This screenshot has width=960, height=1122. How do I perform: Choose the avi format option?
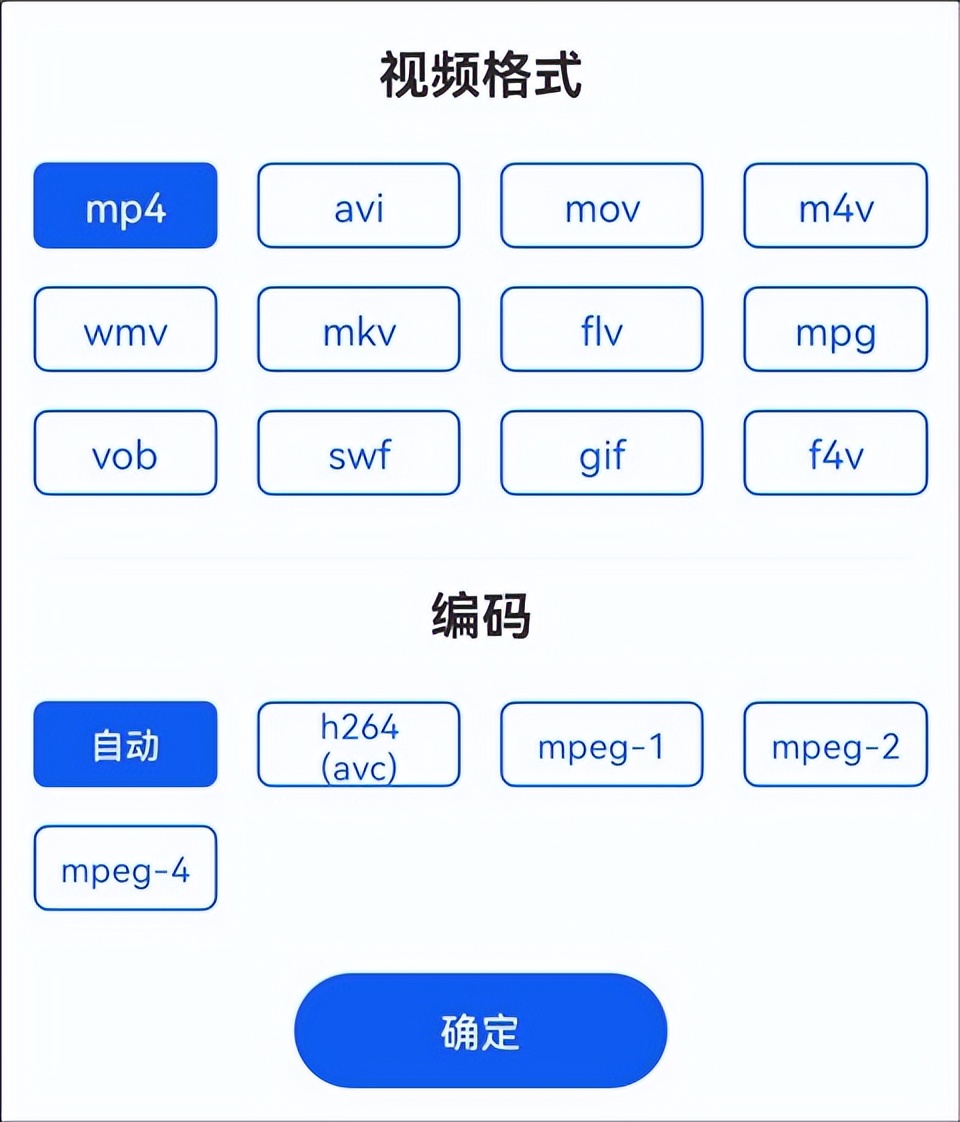[358, 206]
